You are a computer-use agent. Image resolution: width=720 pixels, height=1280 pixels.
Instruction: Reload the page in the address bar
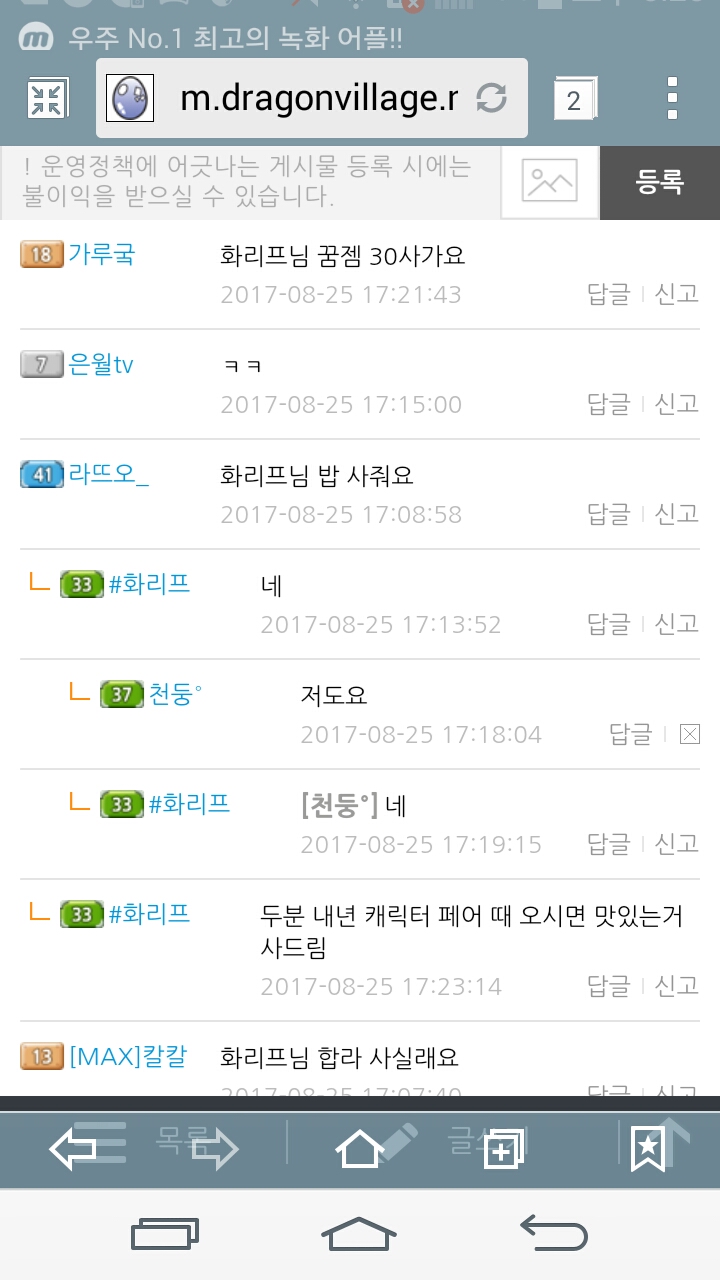[491, 98]
